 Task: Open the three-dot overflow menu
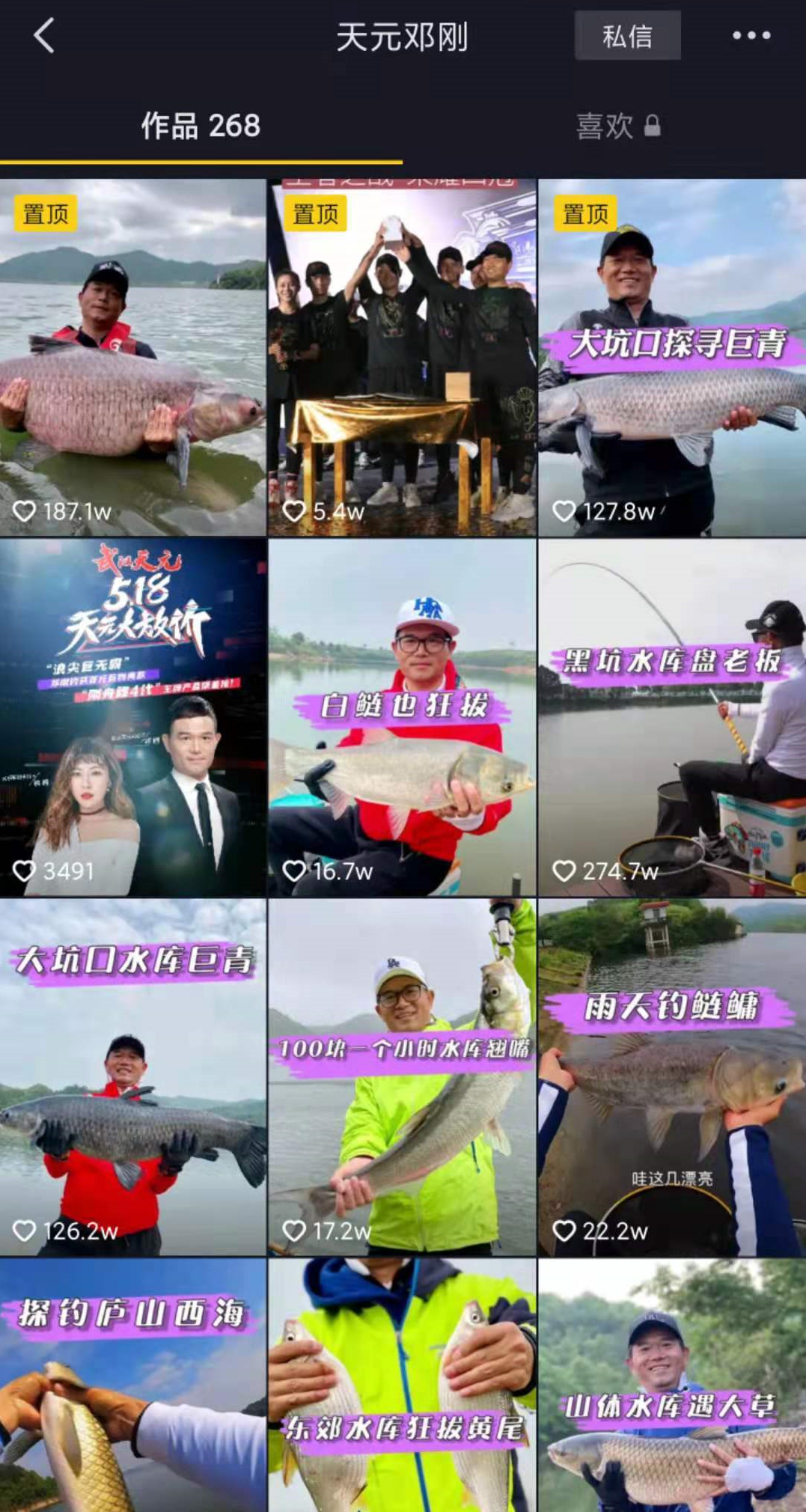[x=751, y=36]
